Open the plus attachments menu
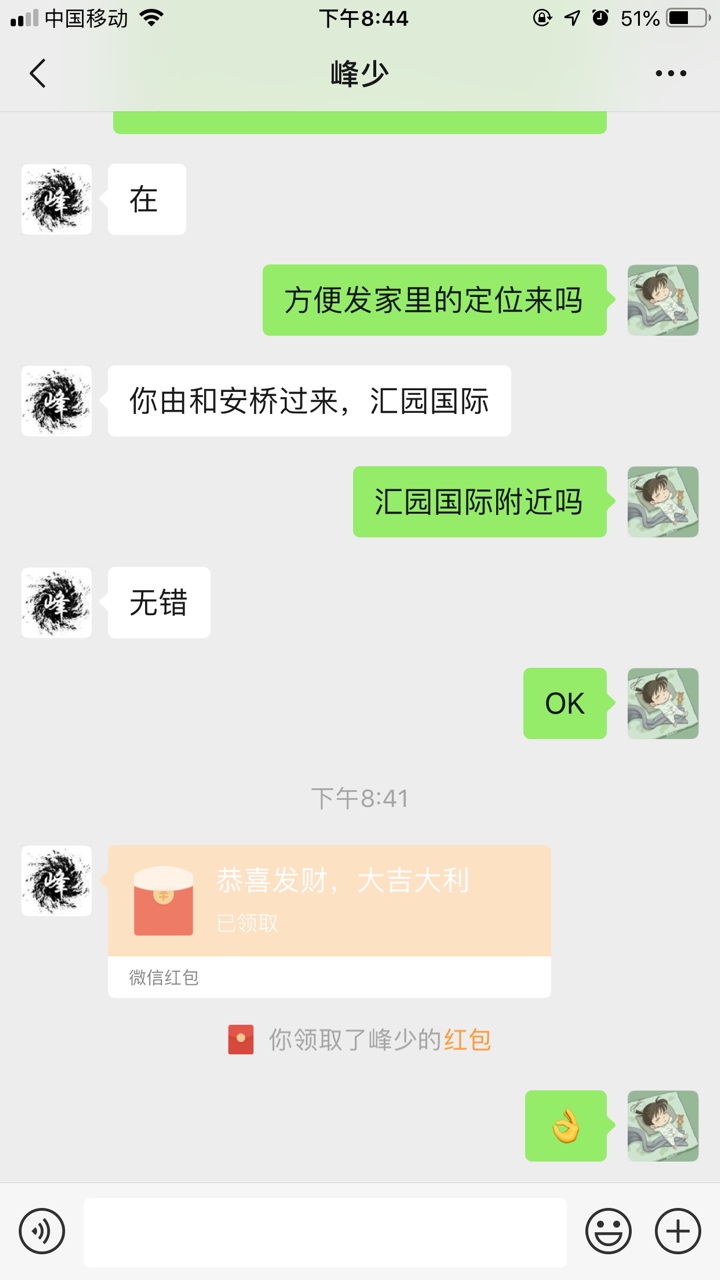The width and height of the screenshot is (720, 1280). pos(678,1231)
